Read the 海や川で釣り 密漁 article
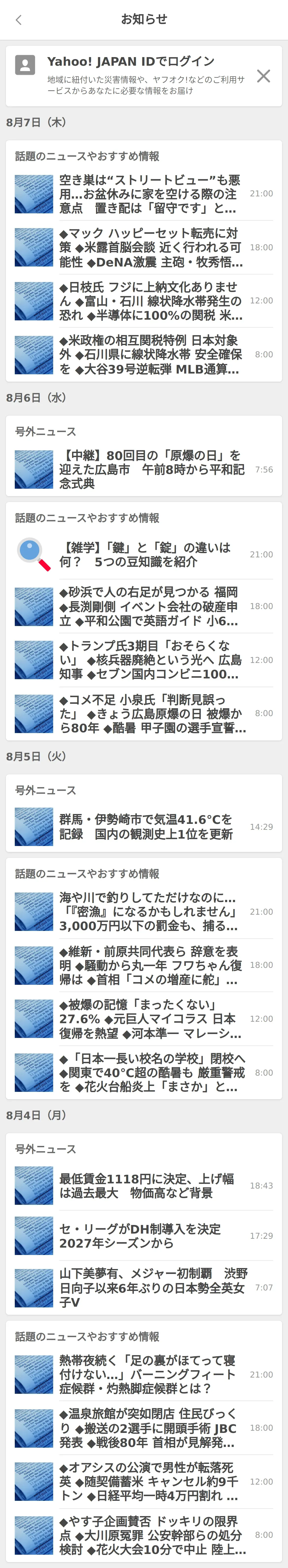 point(149,912)
